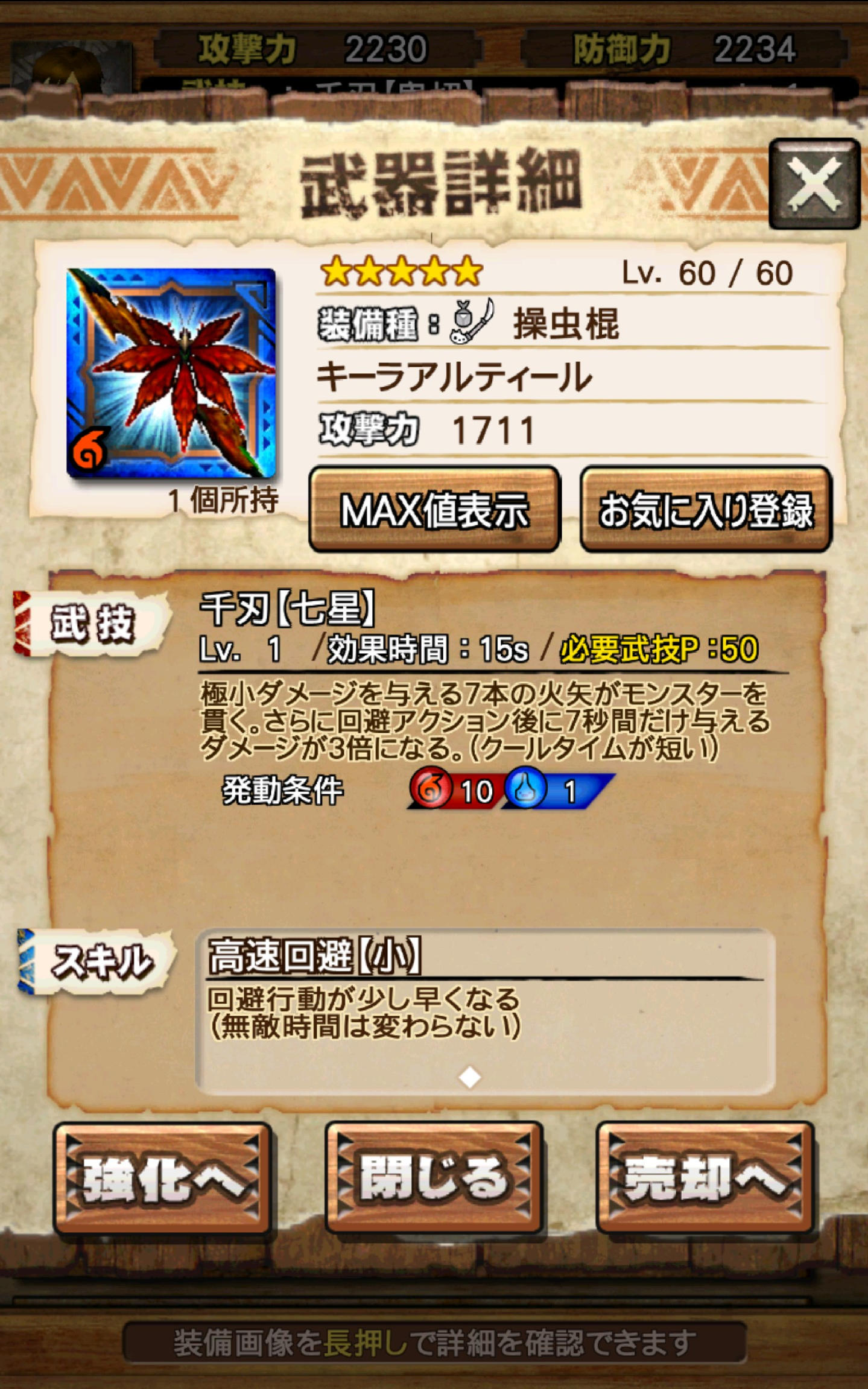Open 売却へ to sell weapon

point(705,1178)
